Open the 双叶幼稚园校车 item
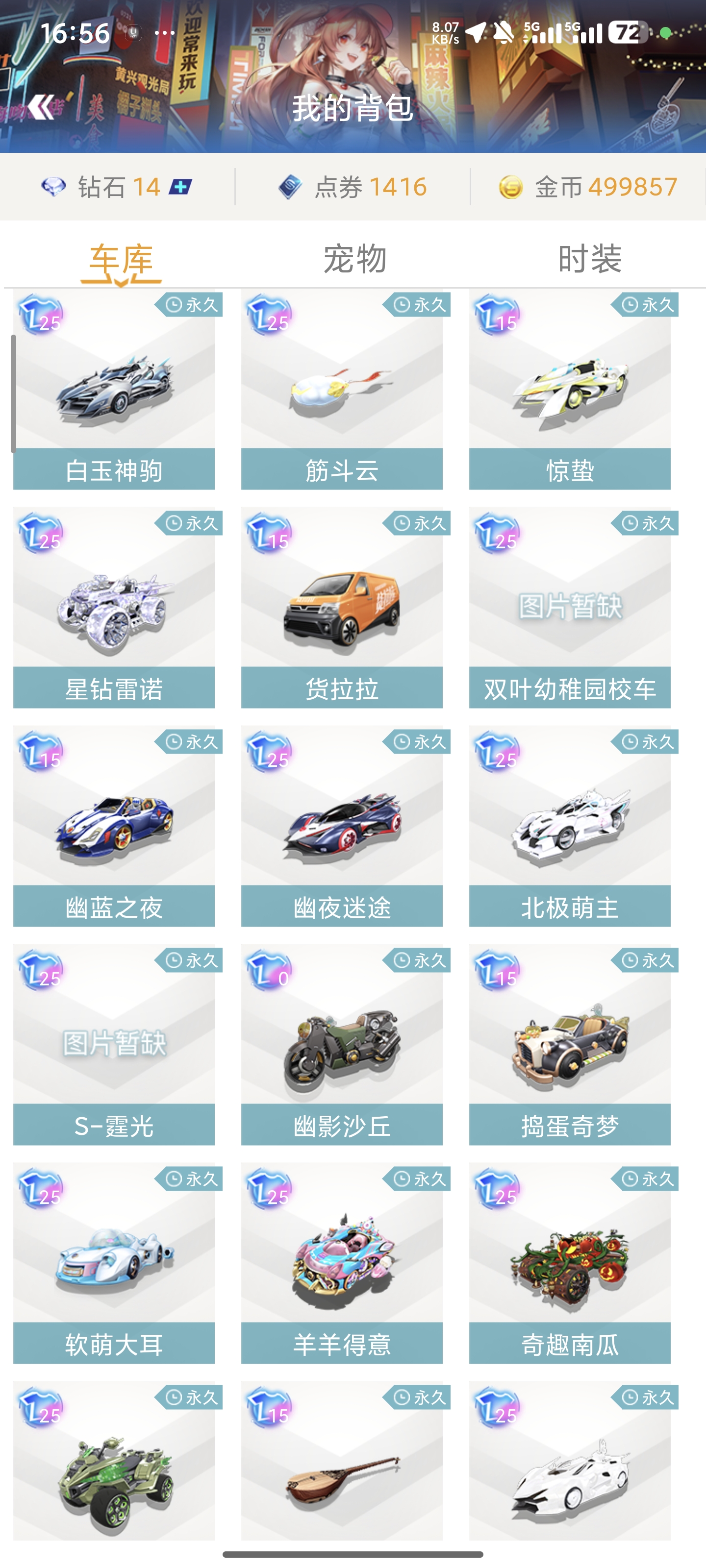The width and height of the screenshot is (706, 1568). coord(570,609)
